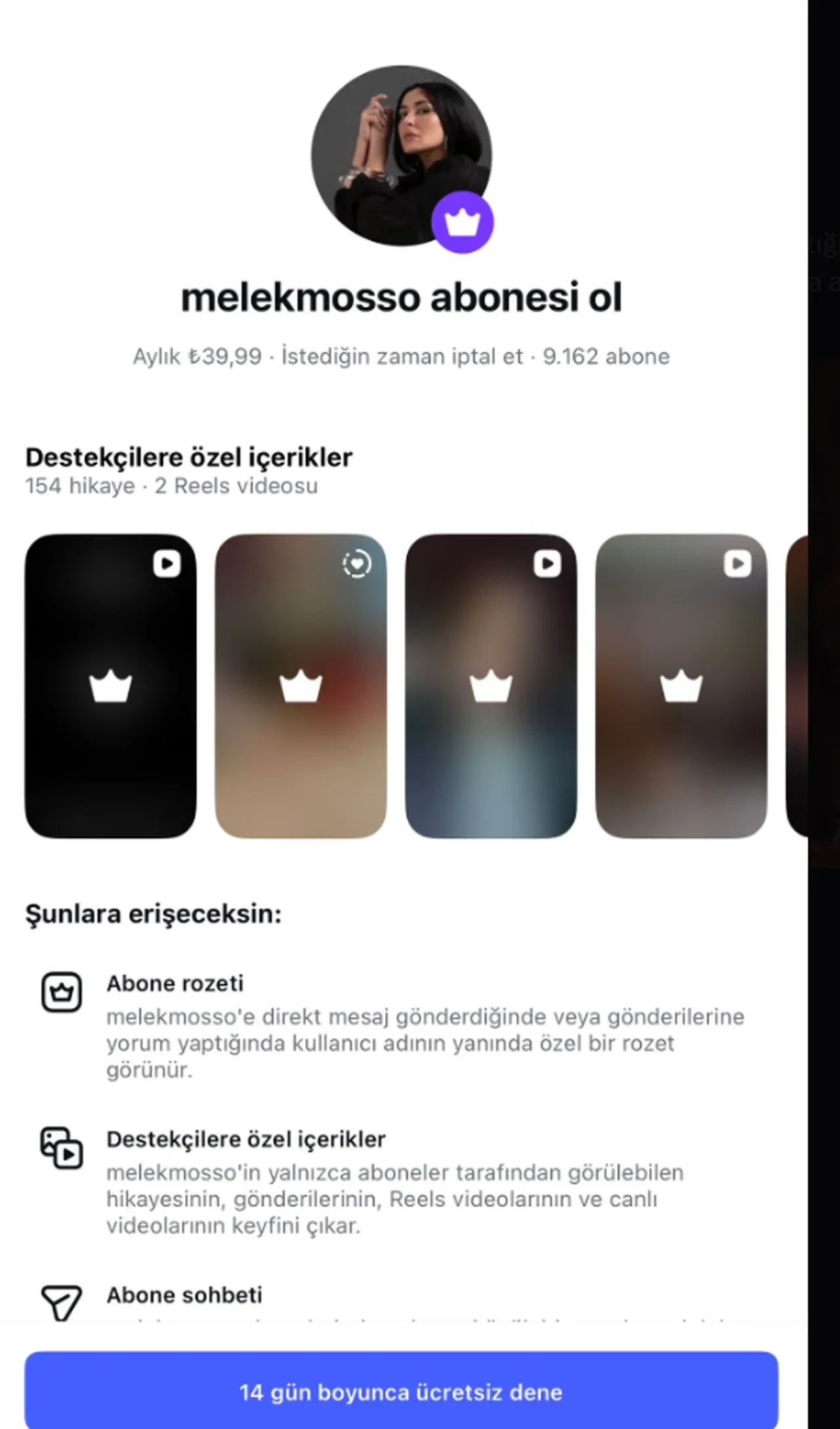Click the crown on the blue-toned locked story
Screen dimensions: 840x1429
pyautogui.click(x=491, y=686)
